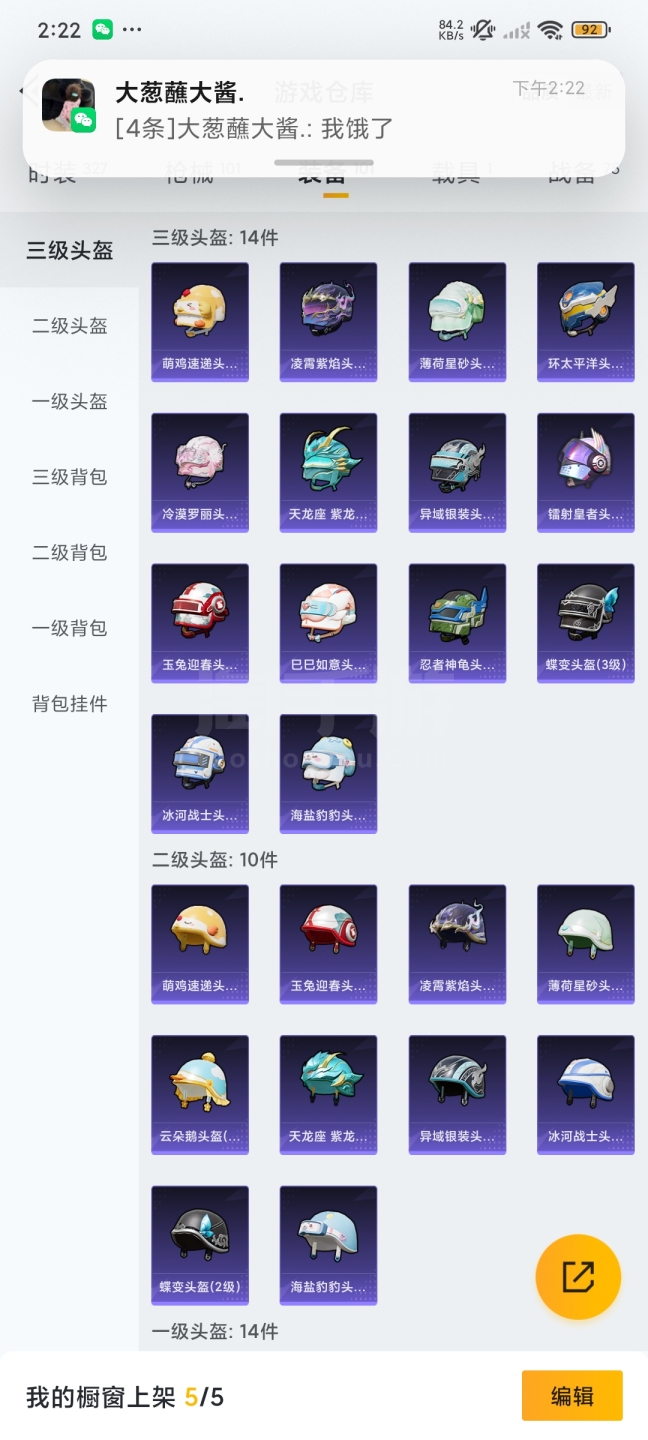View the 云朵鹅头盔 level-2 item
Image resolution: width=648 pixels, height=1440 pixels.
click(200, 1094)
